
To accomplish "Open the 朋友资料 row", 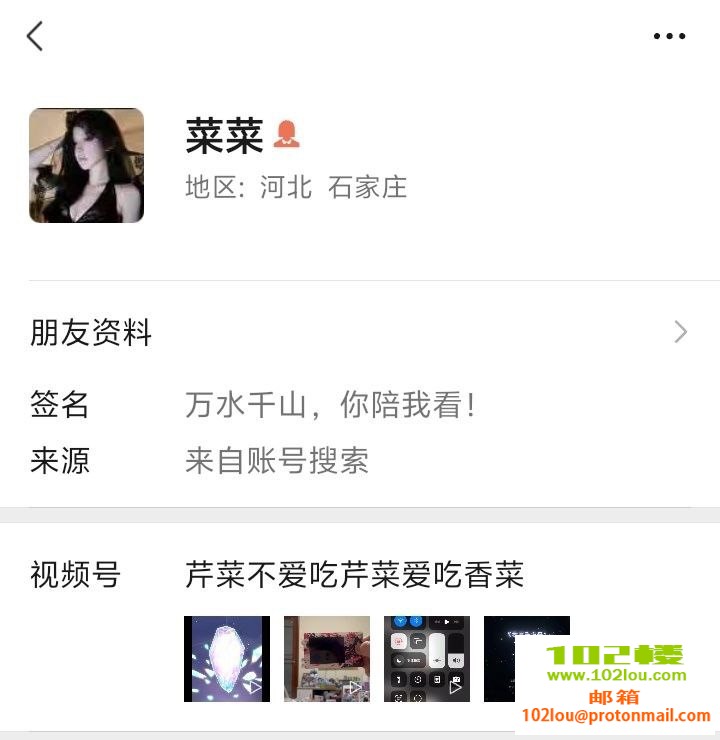I will [360, 333].
